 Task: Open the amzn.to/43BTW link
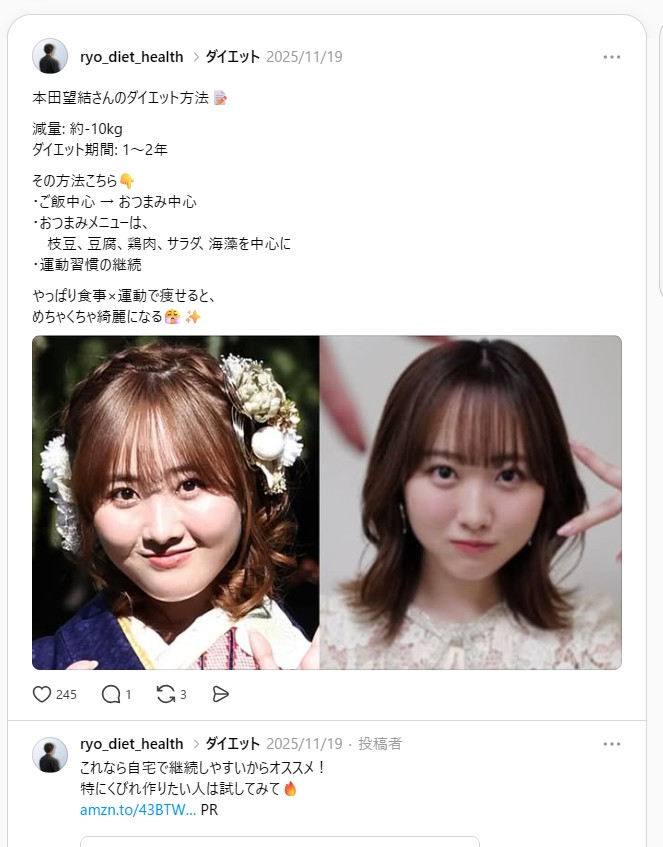pos(138,810)
